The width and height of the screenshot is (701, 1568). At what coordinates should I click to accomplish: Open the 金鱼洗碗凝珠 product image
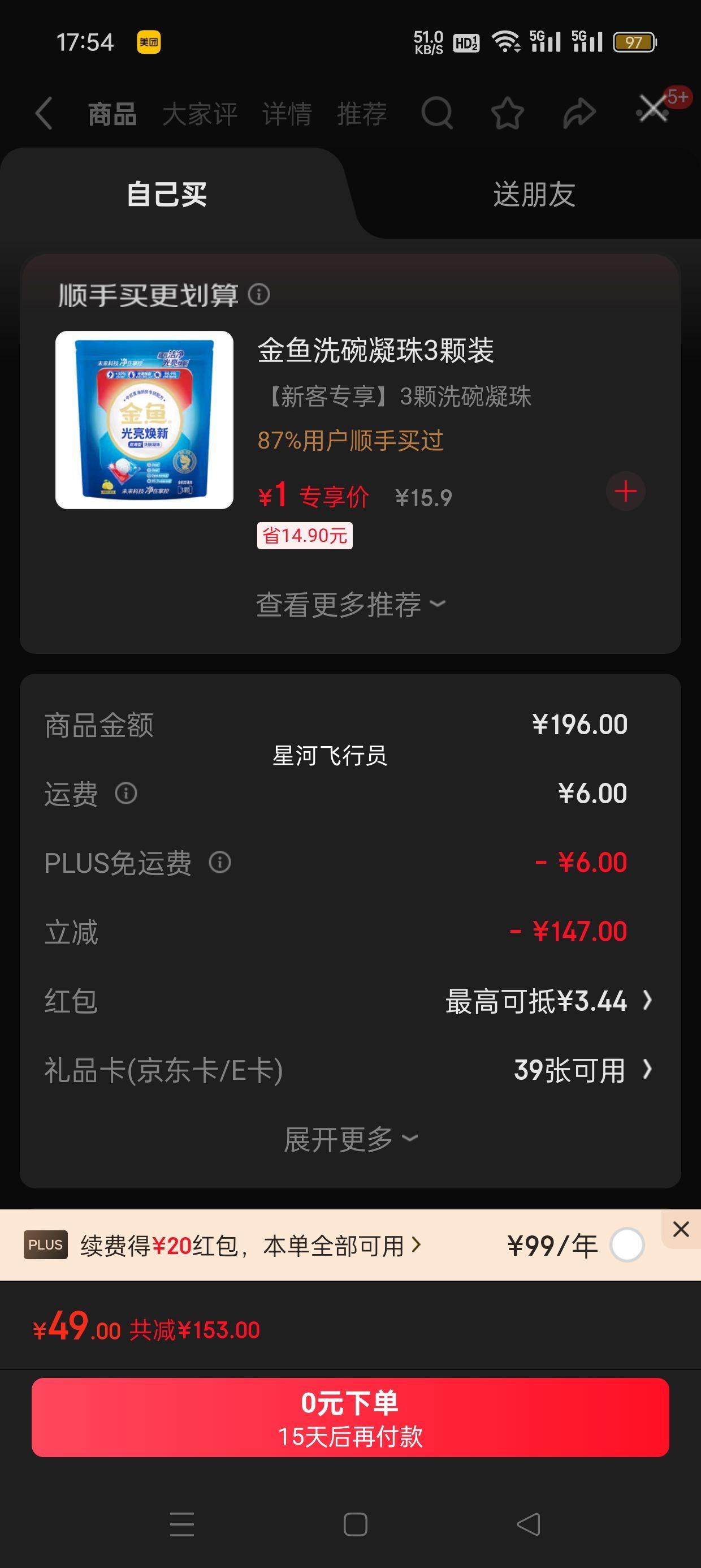pyautogui.click(x=144, y=420)
